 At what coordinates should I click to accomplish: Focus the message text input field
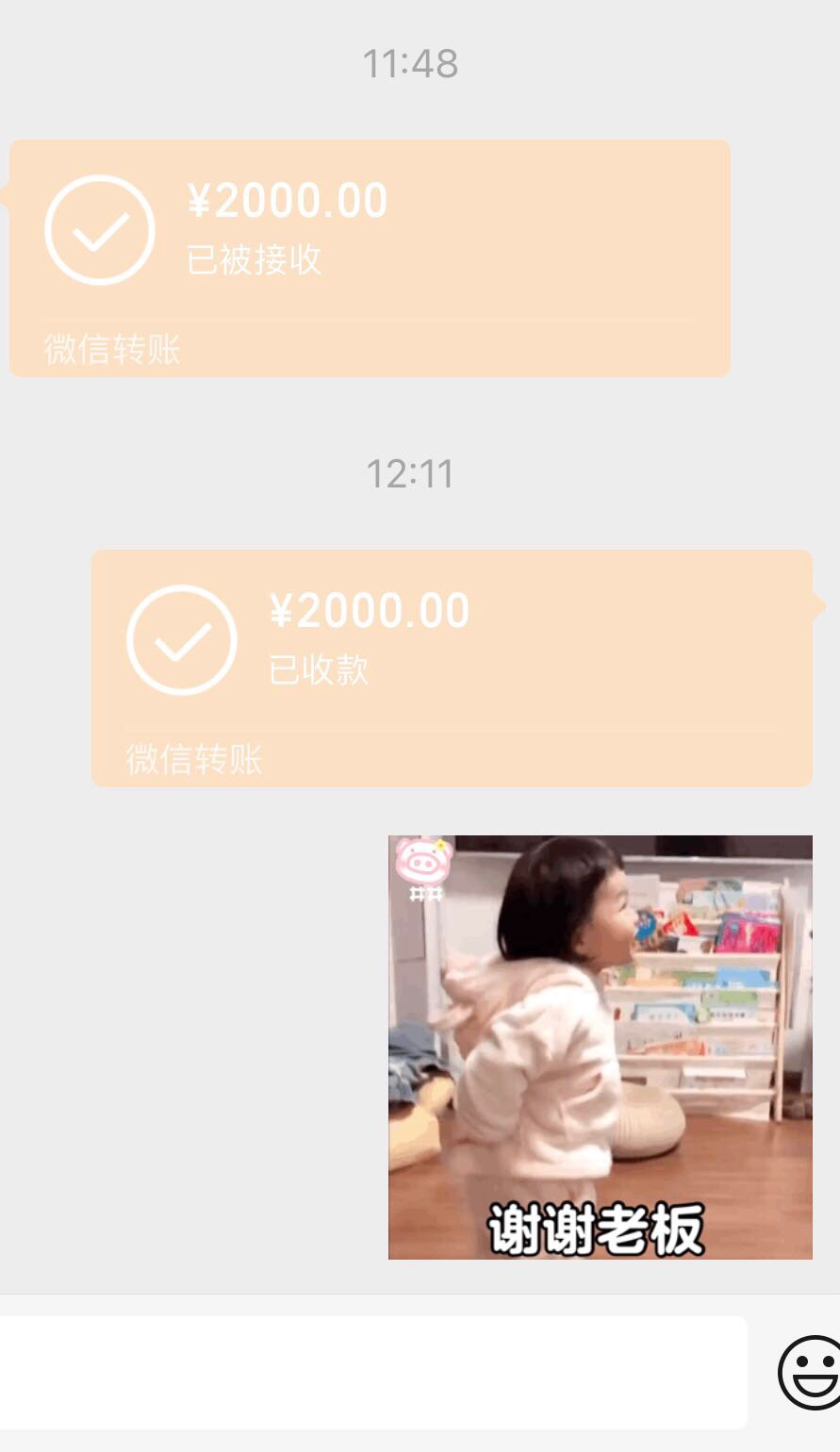coord(372,1372)
